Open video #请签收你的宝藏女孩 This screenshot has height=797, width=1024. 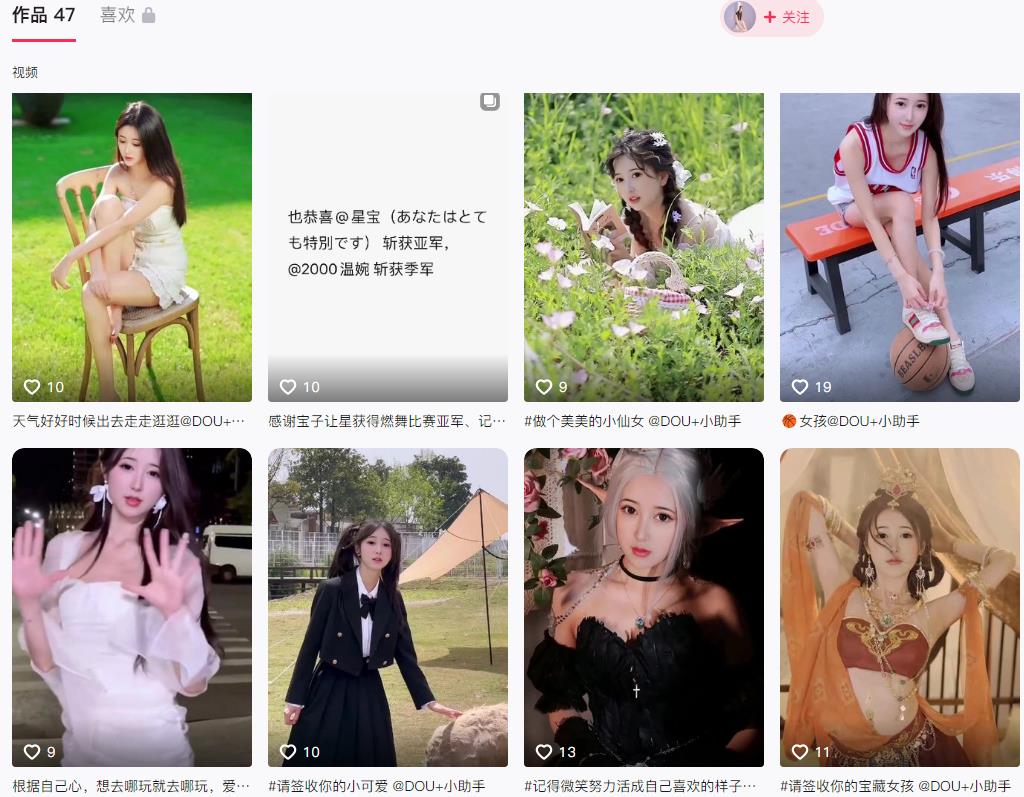(x=900, y=607)
